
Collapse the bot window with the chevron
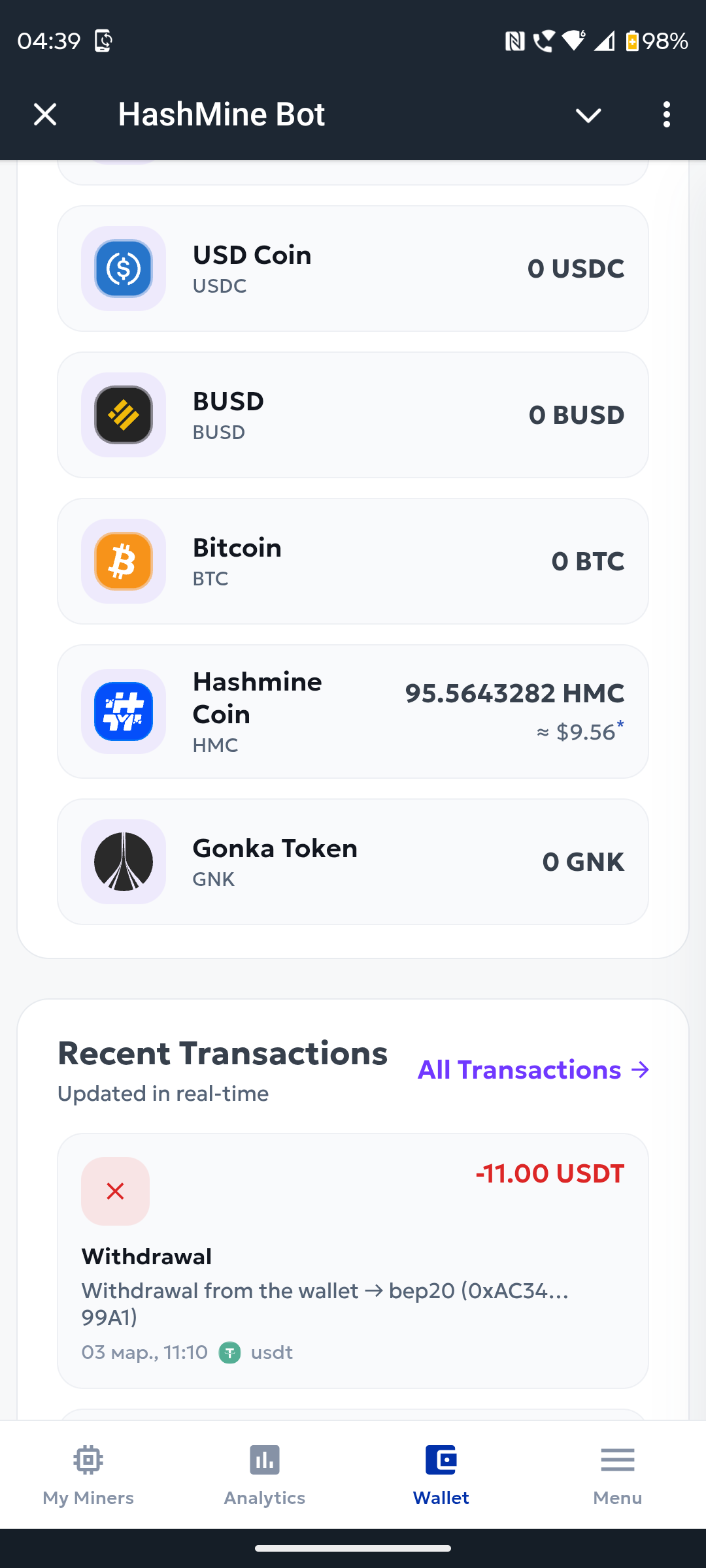point(588,116)
